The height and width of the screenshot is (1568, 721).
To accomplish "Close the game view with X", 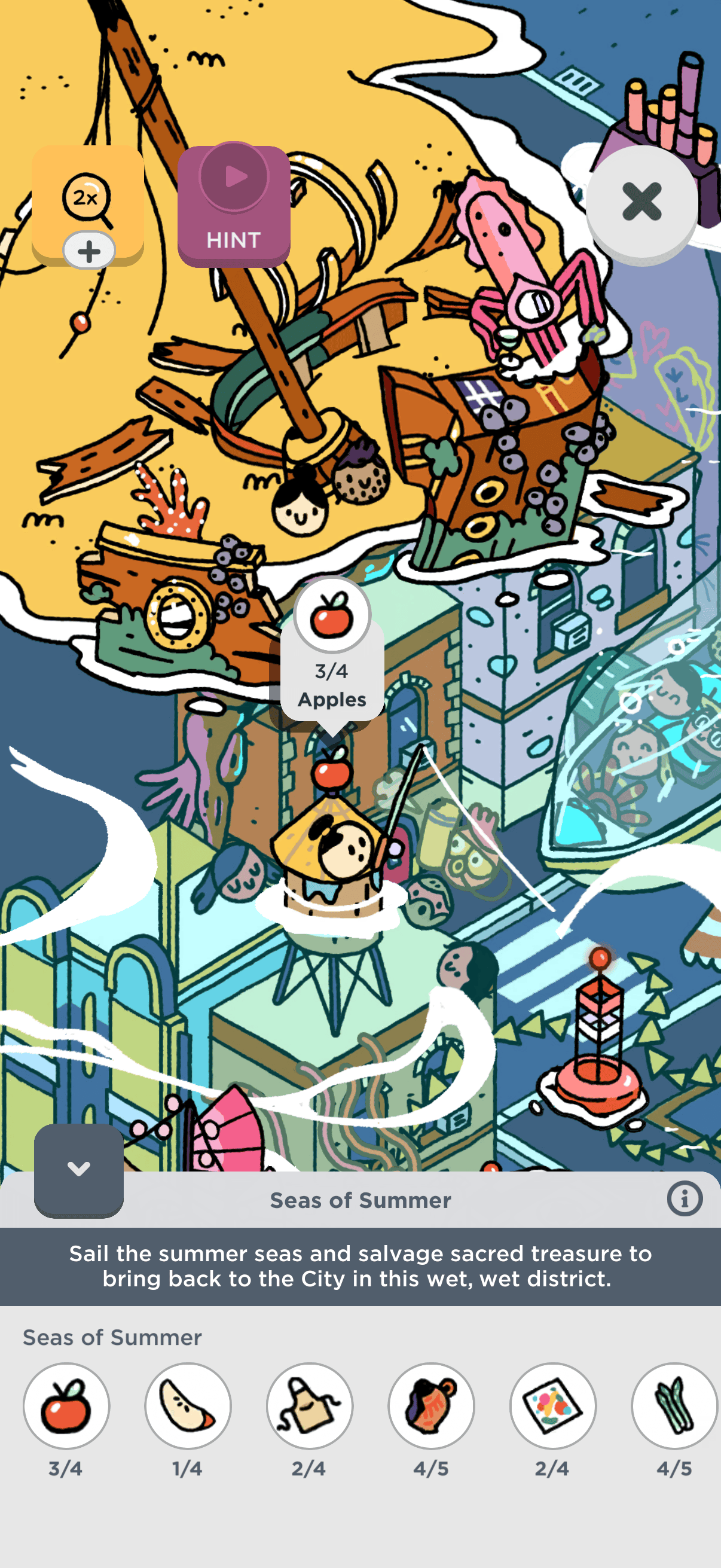I will (641, 202).
